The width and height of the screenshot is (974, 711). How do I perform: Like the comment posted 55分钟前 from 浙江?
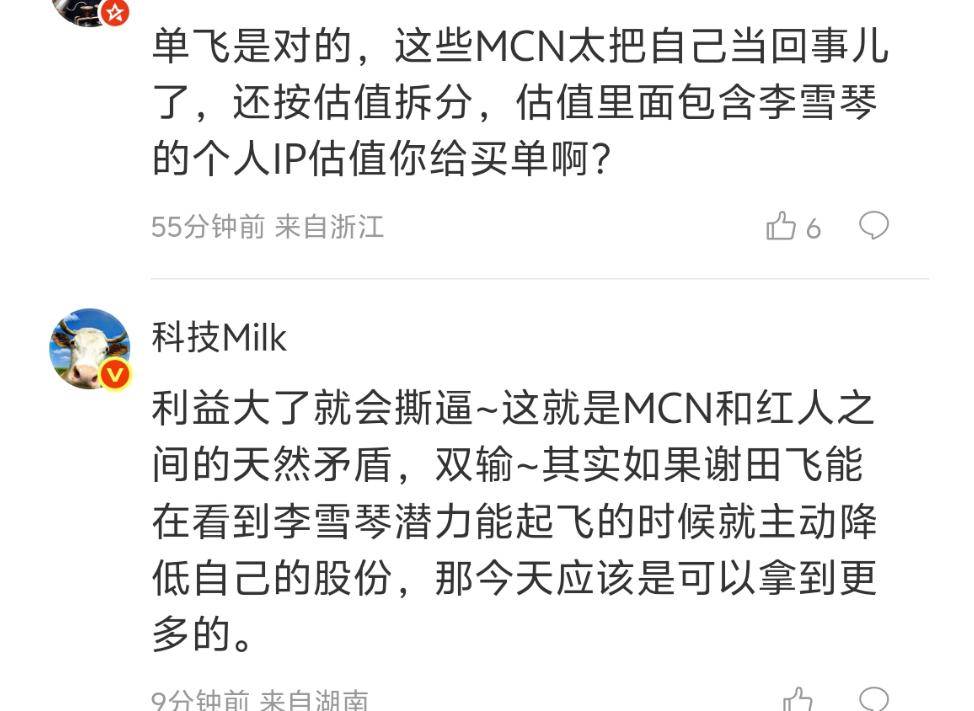coord(781,226)
